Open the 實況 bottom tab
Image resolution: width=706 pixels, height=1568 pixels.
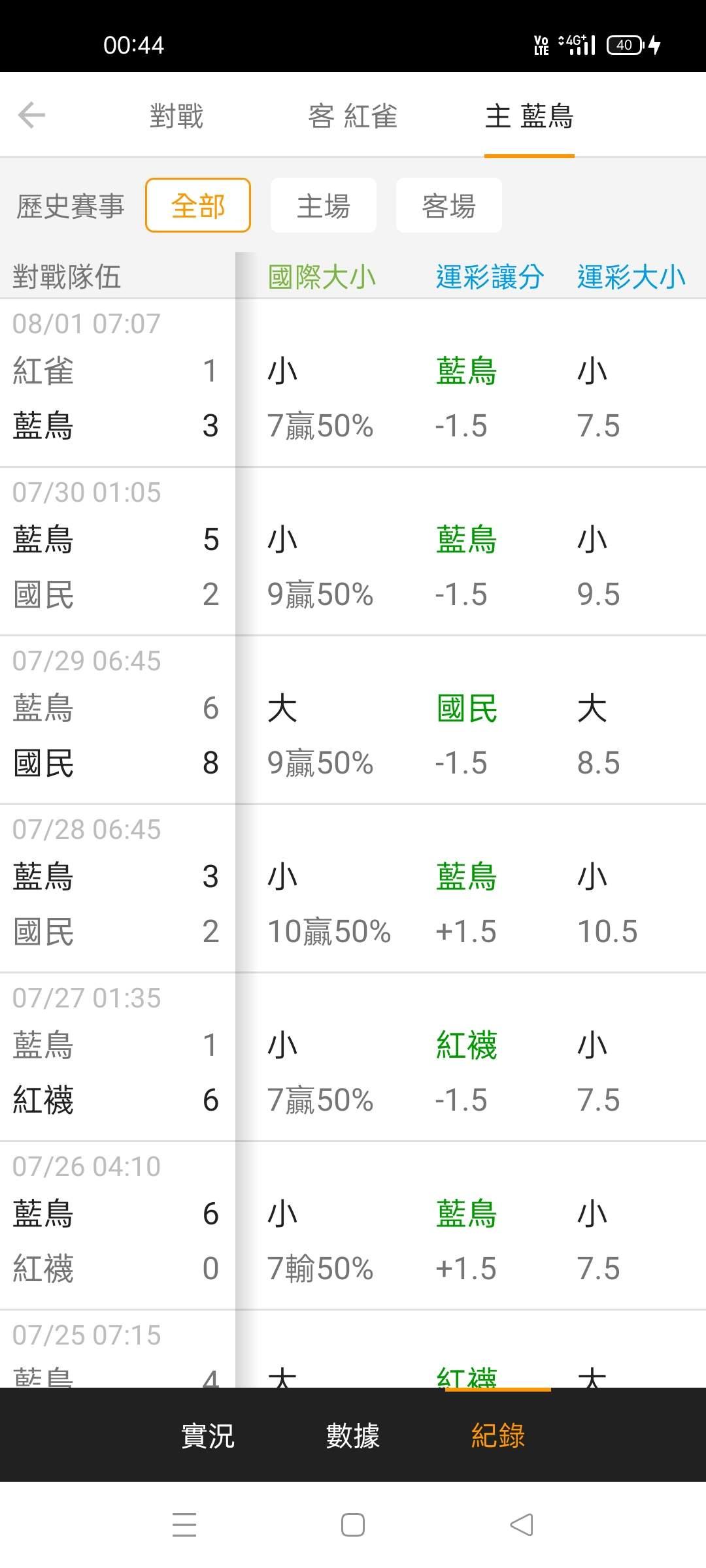click(208, 1435)
